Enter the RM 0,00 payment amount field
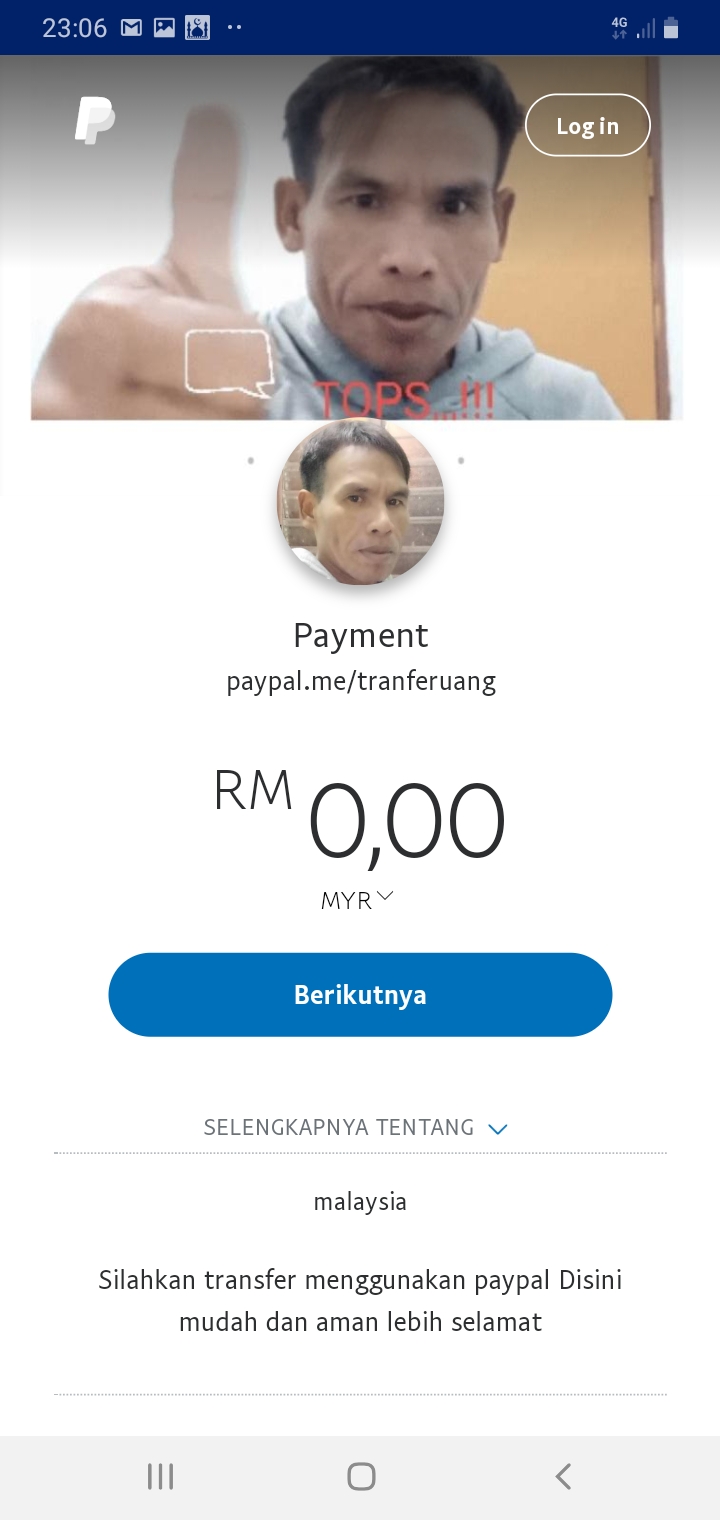The width and height of the screenshot is (720, 1520). pyautogui.click(x=405, y=822)
